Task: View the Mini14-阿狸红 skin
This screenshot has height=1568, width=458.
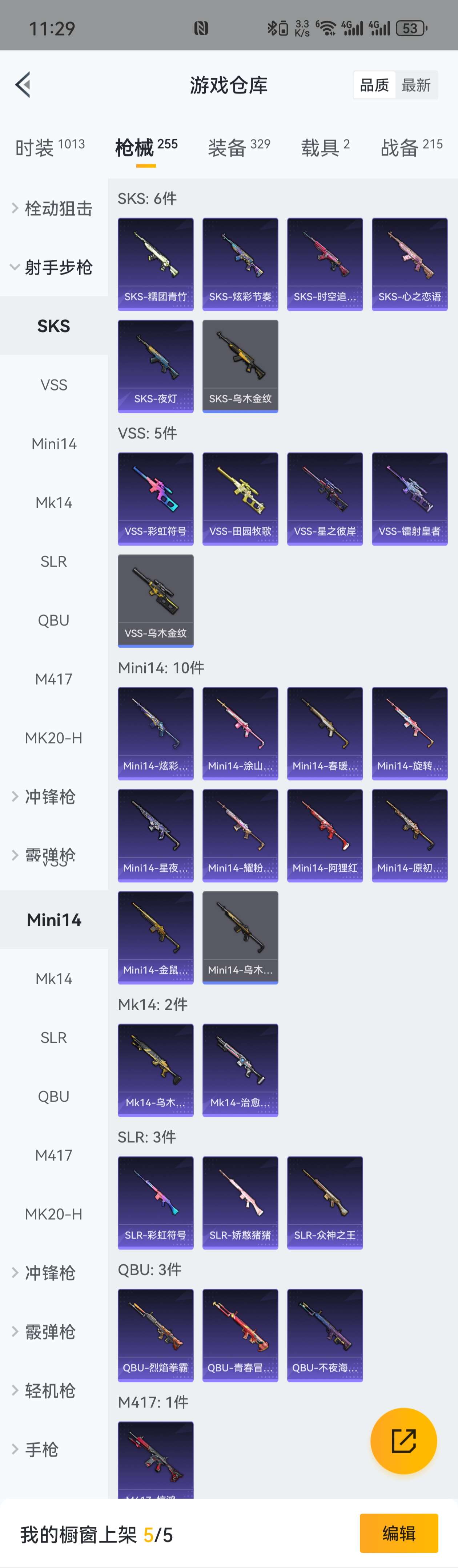Action: [x=325, y=836]
